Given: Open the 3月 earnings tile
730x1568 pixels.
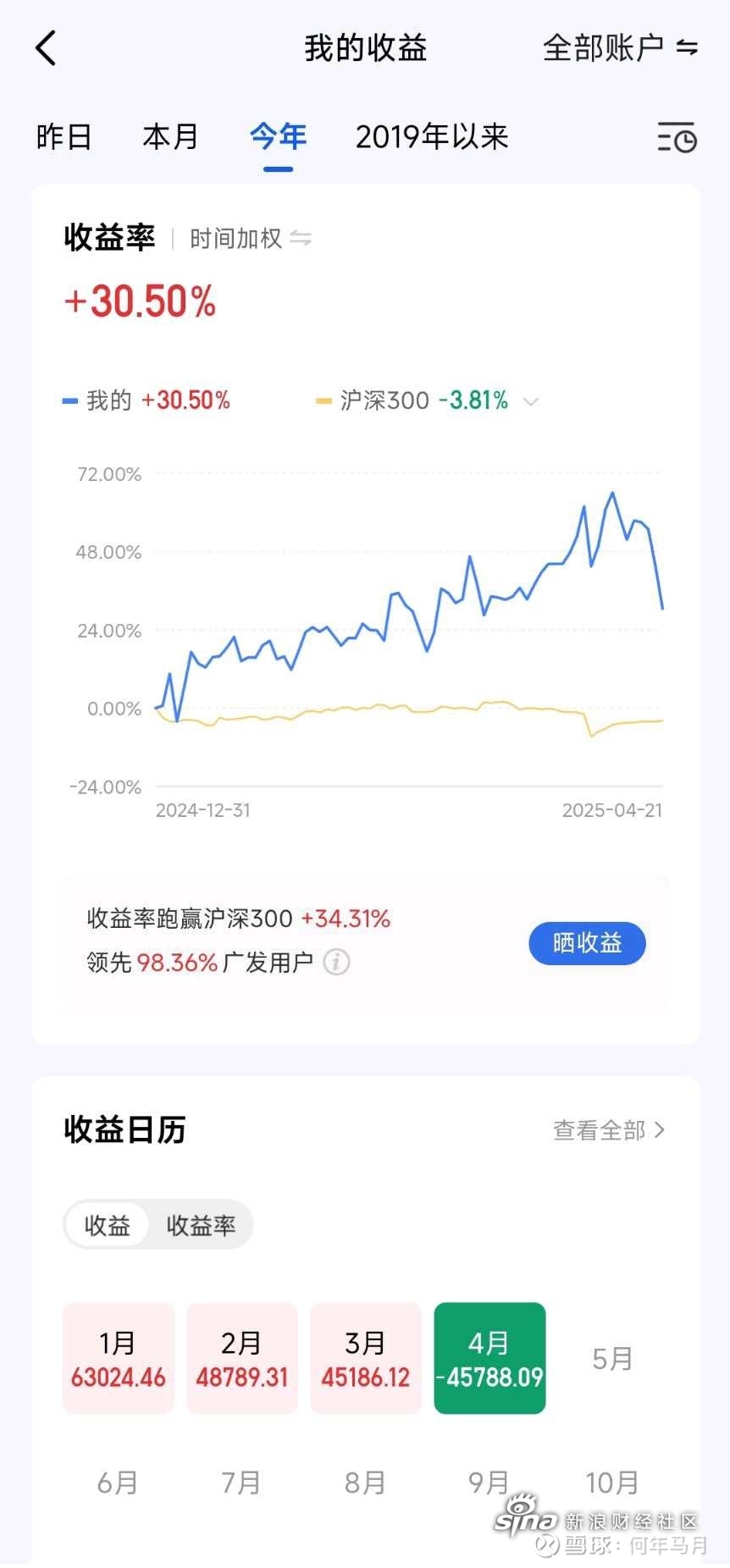Looking at the screenshot, I should point(366,1358).
